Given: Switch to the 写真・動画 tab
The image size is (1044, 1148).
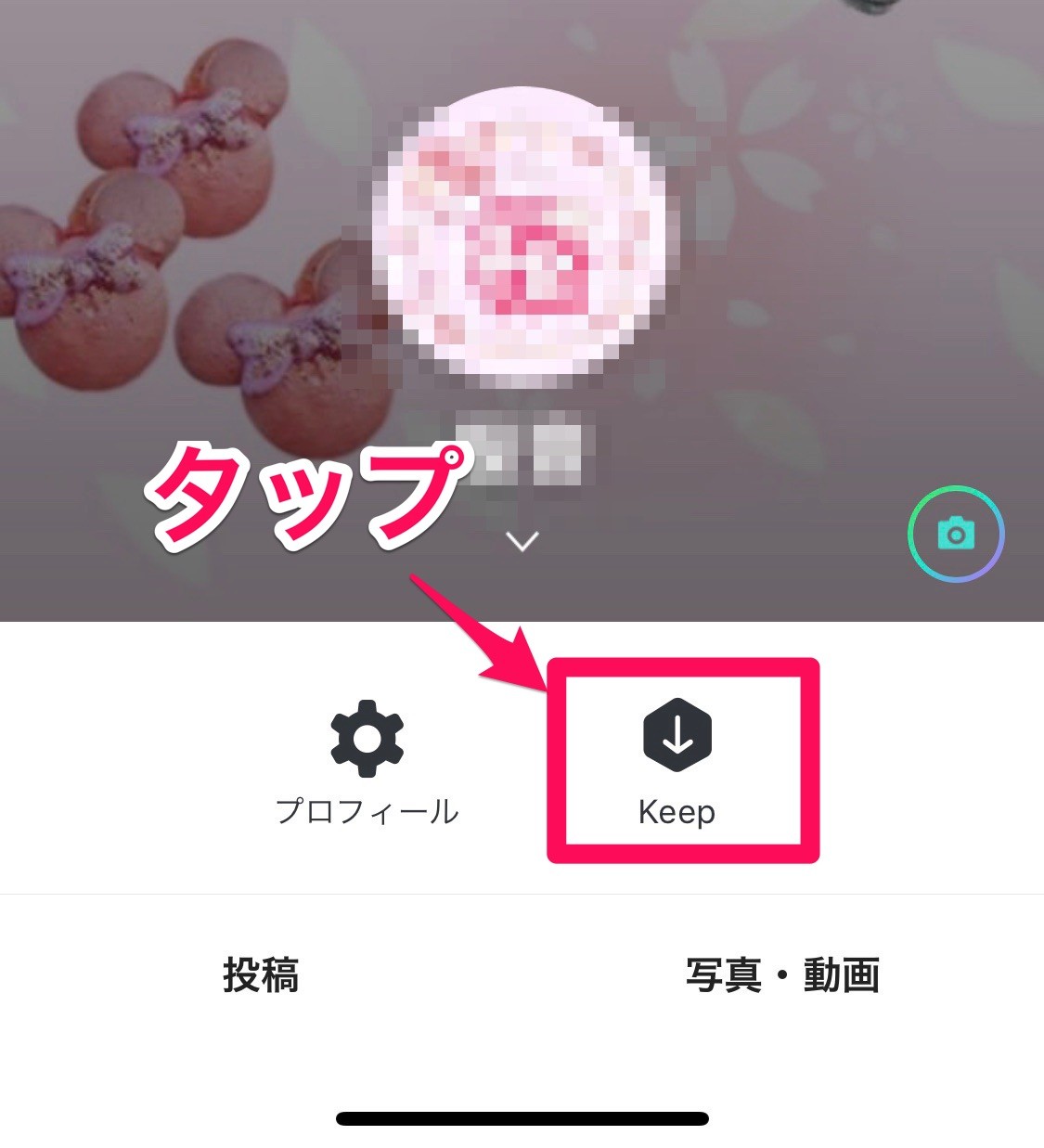Looking at the screenshot, I should click(782, 975).
